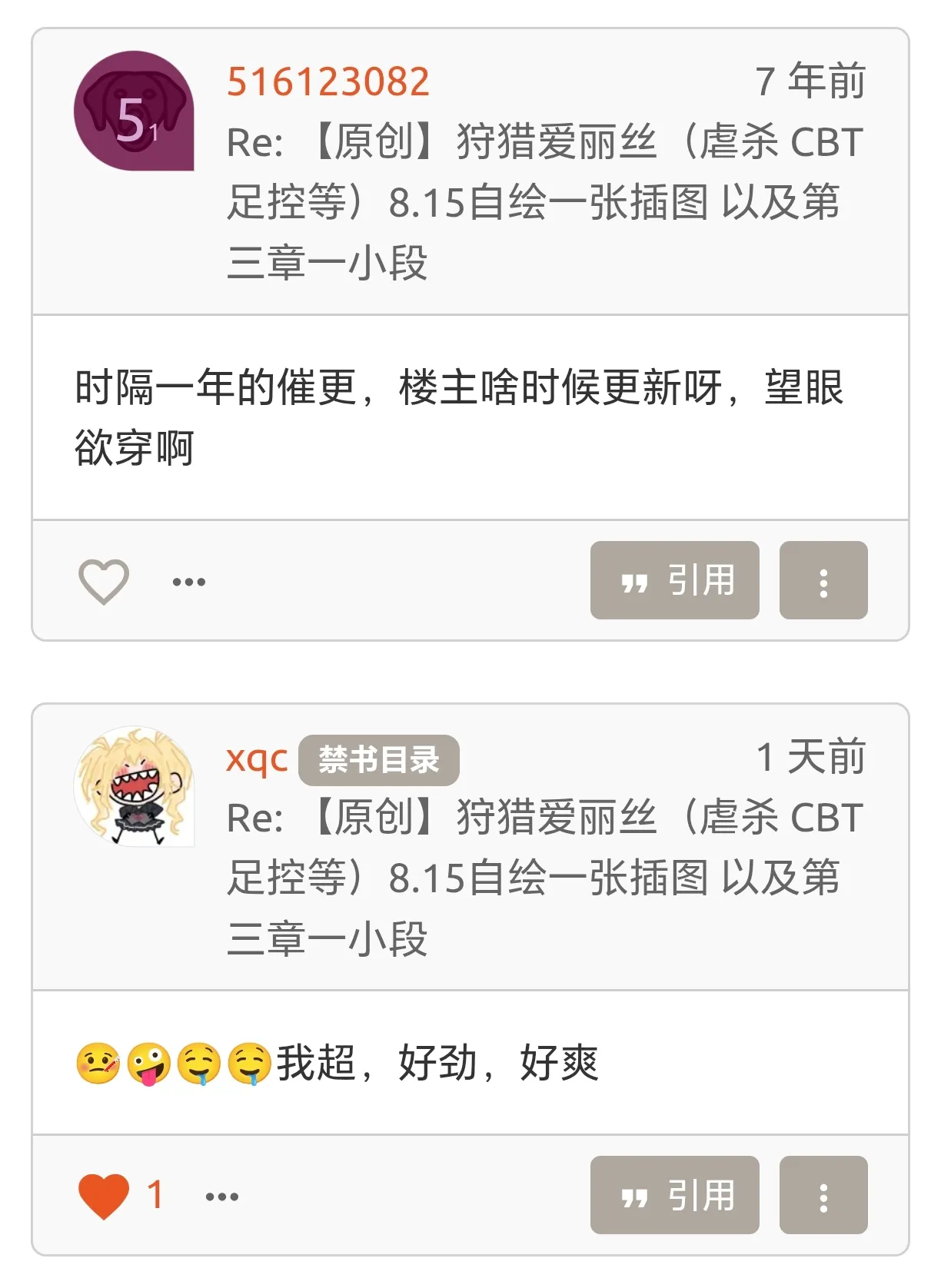Open overflow menu on xqc's post

click(823, 1195)
